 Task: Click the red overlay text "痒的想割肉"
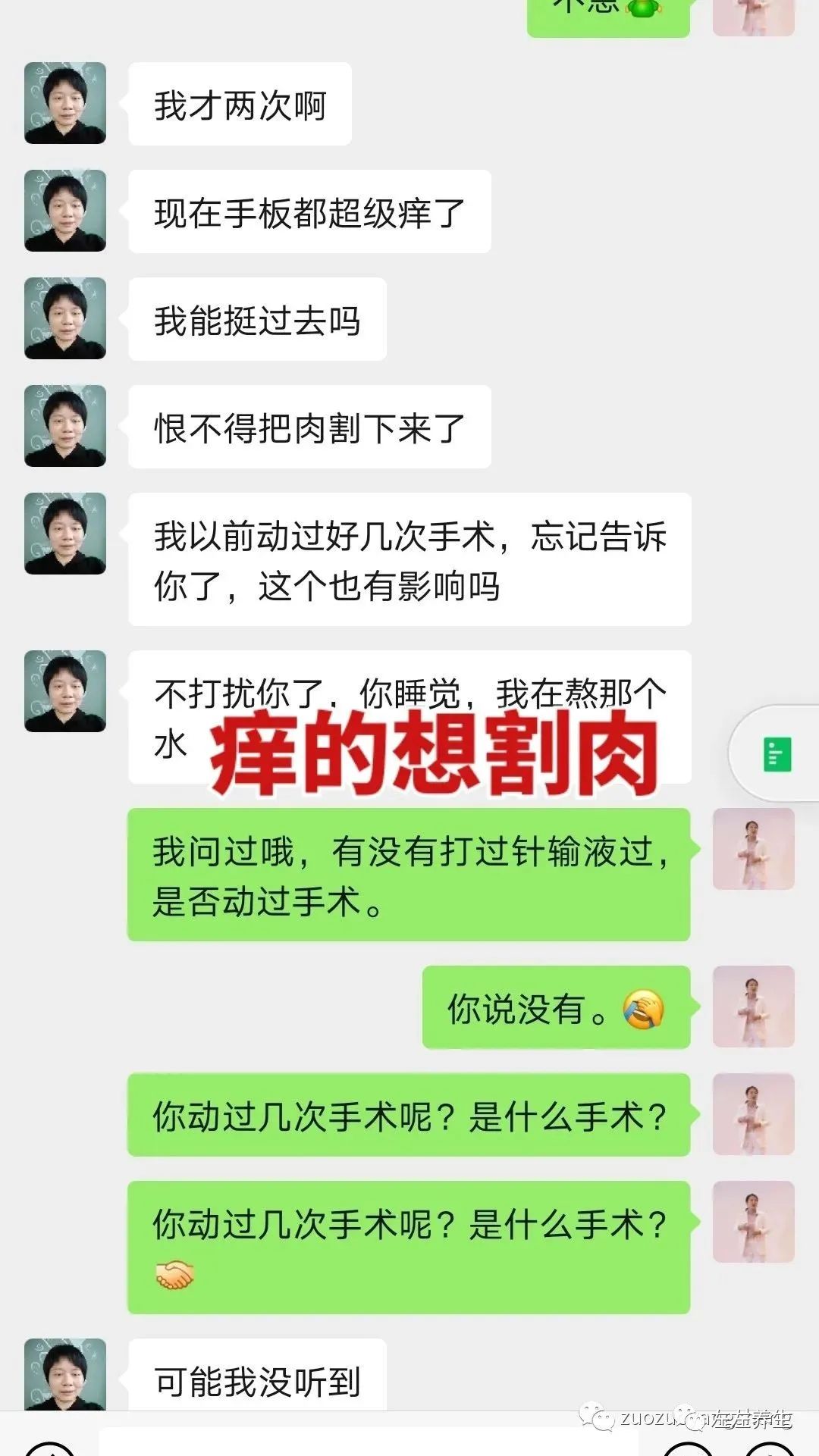(438, 760)
